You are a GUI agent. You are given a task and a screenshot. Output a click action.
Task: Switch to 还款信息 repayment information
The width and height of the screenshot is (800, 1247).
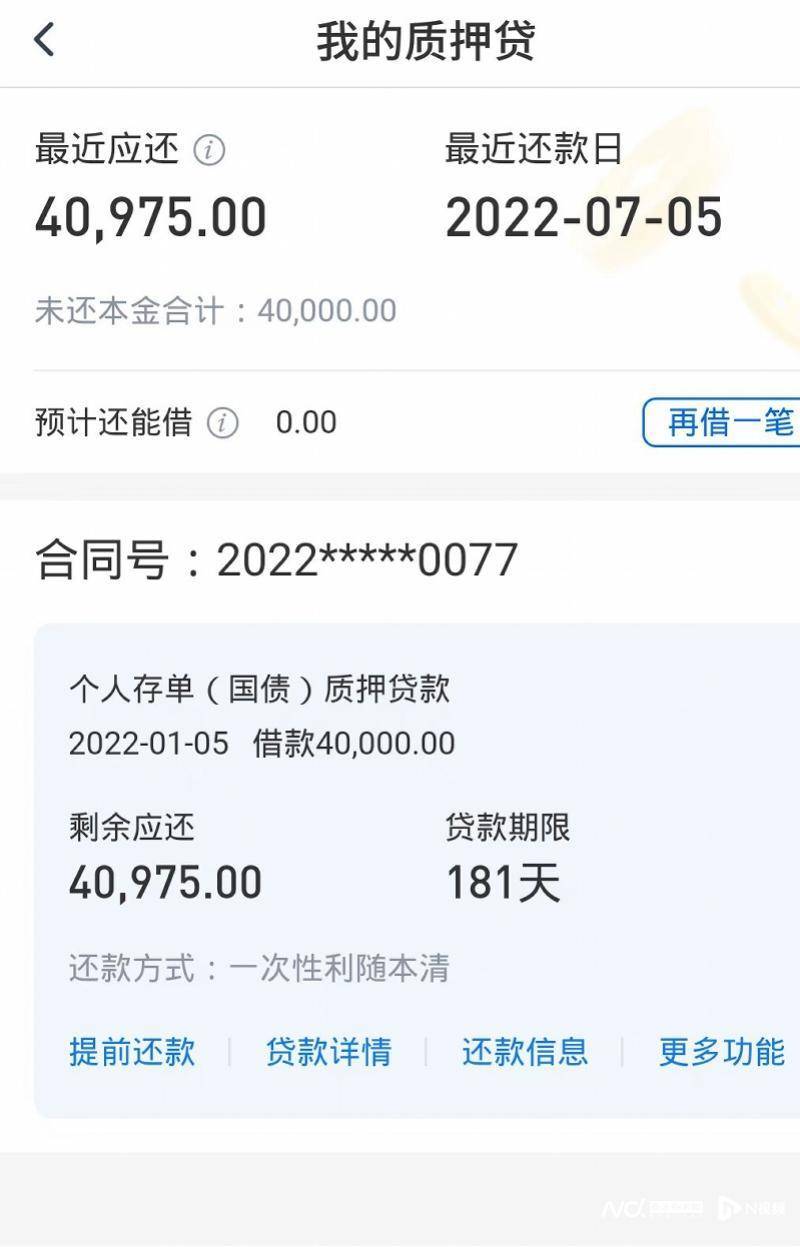524,1052
